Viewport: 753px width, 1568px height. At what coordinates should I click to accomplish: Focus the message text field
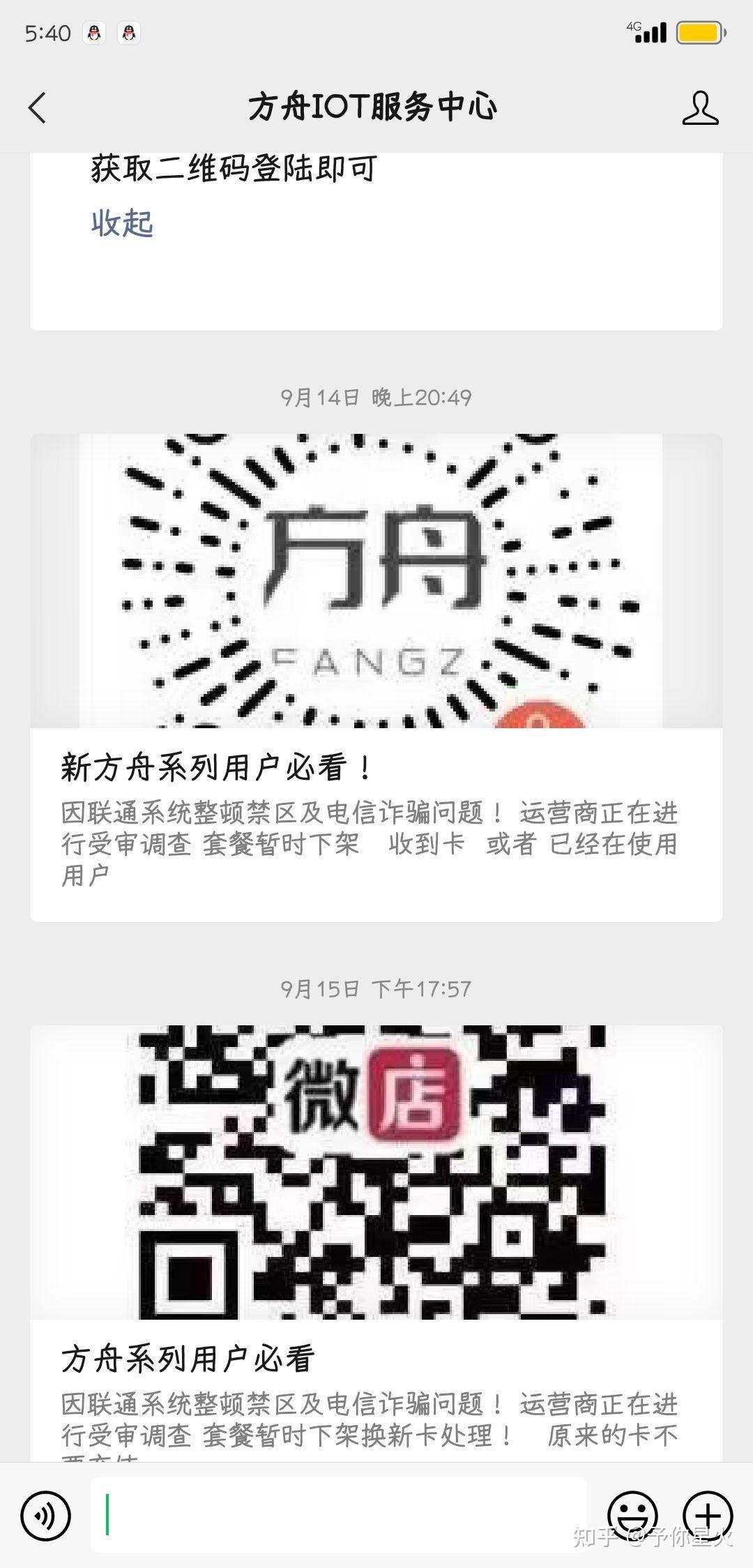click(x=338, y=1514)
